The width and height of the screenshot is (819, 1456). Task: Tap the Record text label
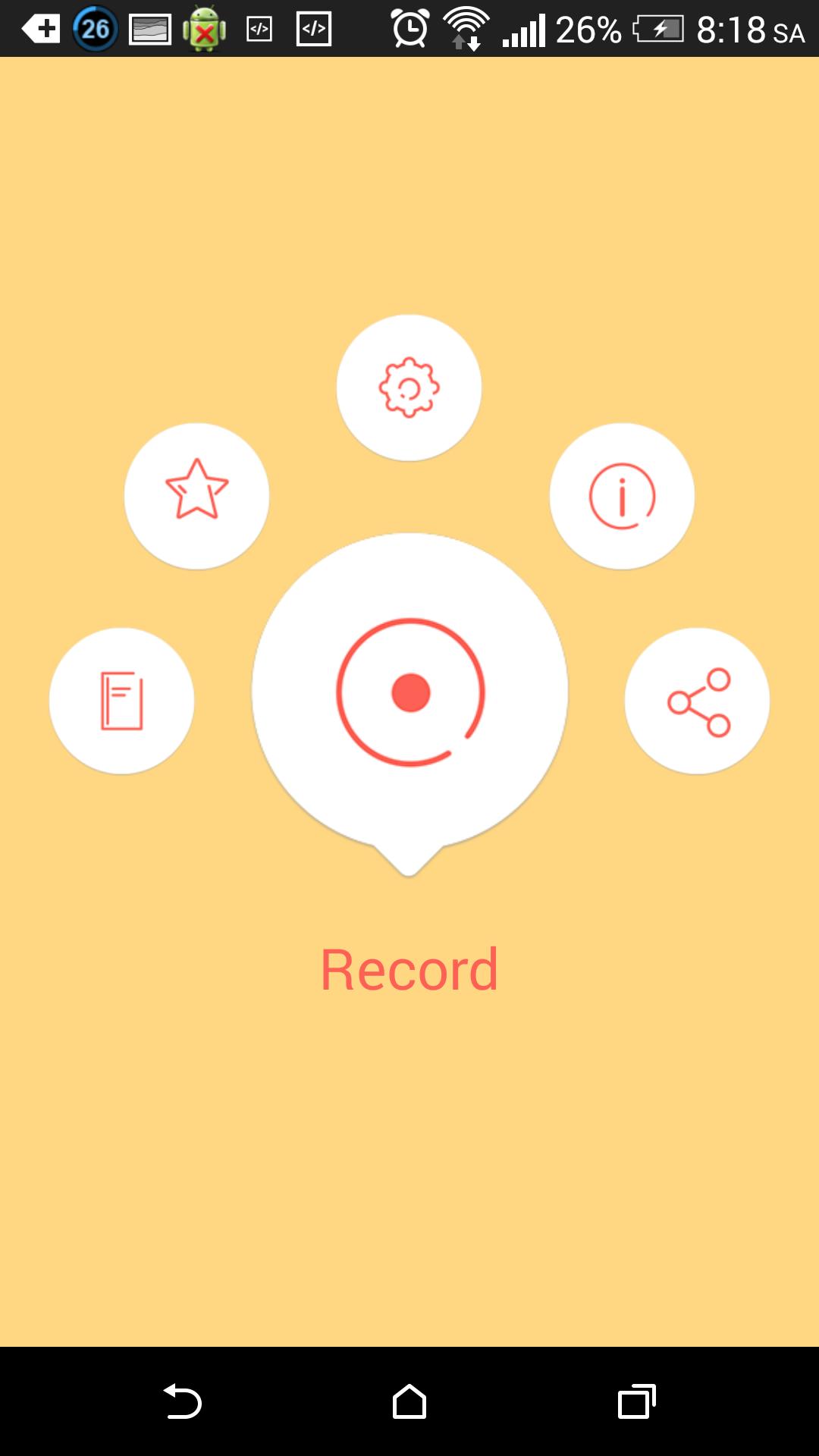[409, 968]
